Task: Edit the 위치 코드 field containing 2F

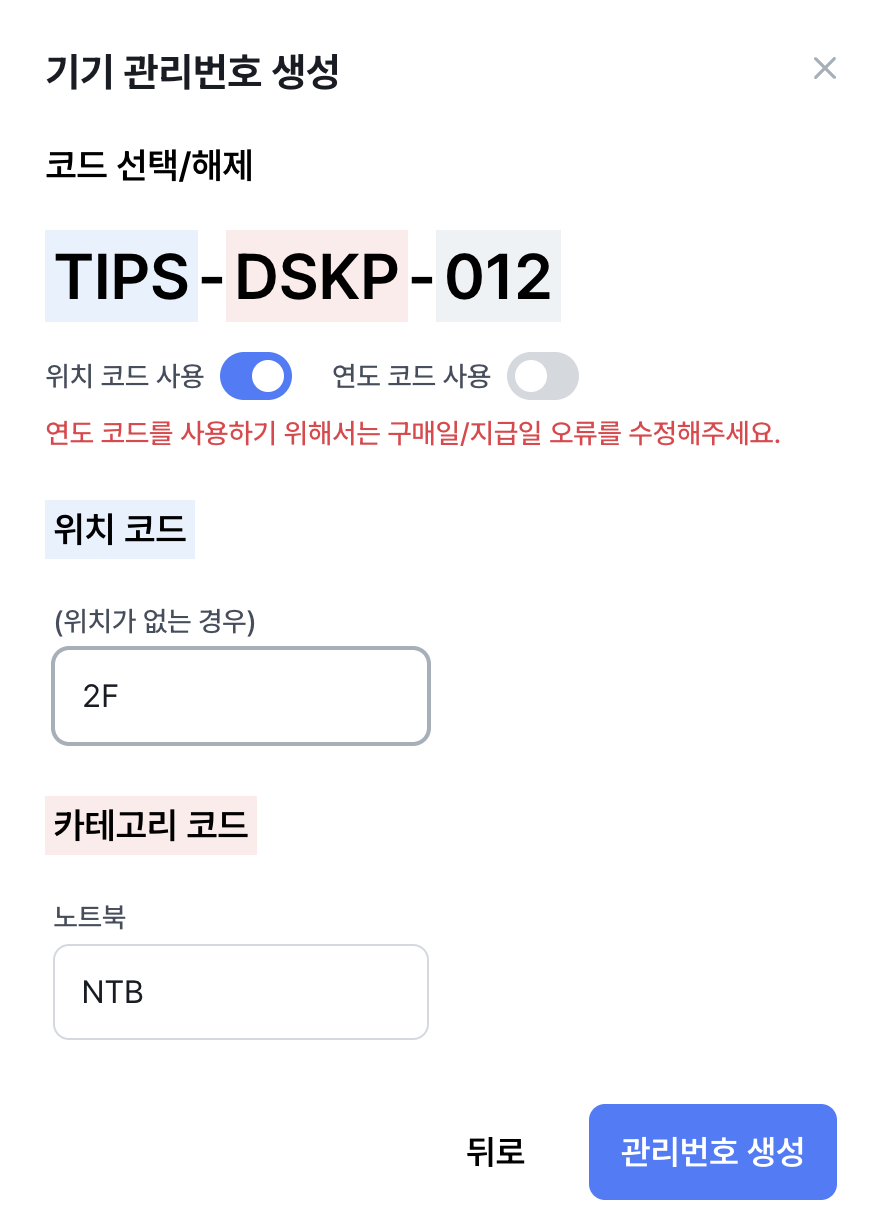Action: pyautogui.click(x=241, y=696)
